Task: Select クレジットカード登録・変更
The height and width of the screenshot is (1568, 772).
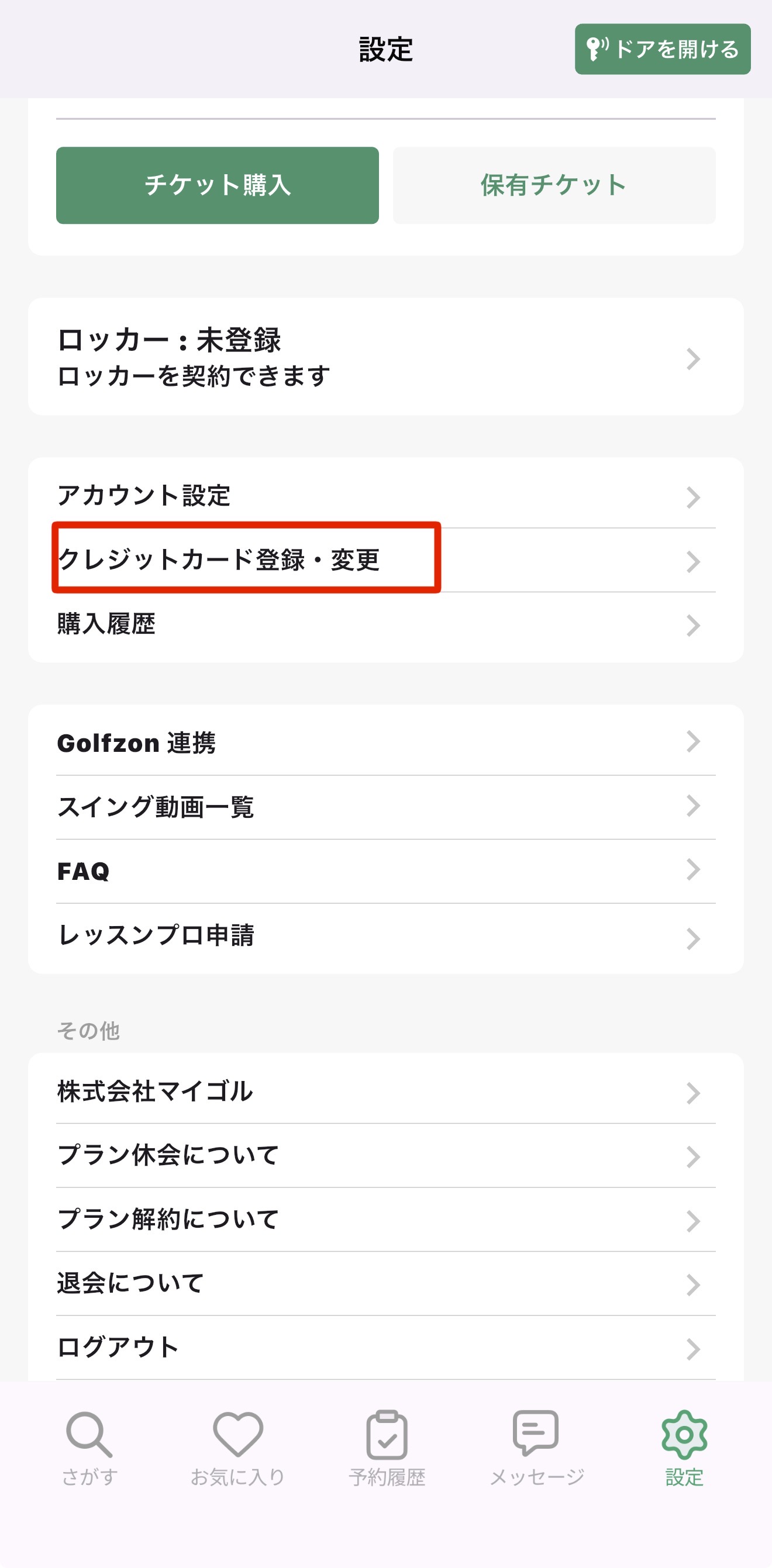Action: (x=385, y=560)
